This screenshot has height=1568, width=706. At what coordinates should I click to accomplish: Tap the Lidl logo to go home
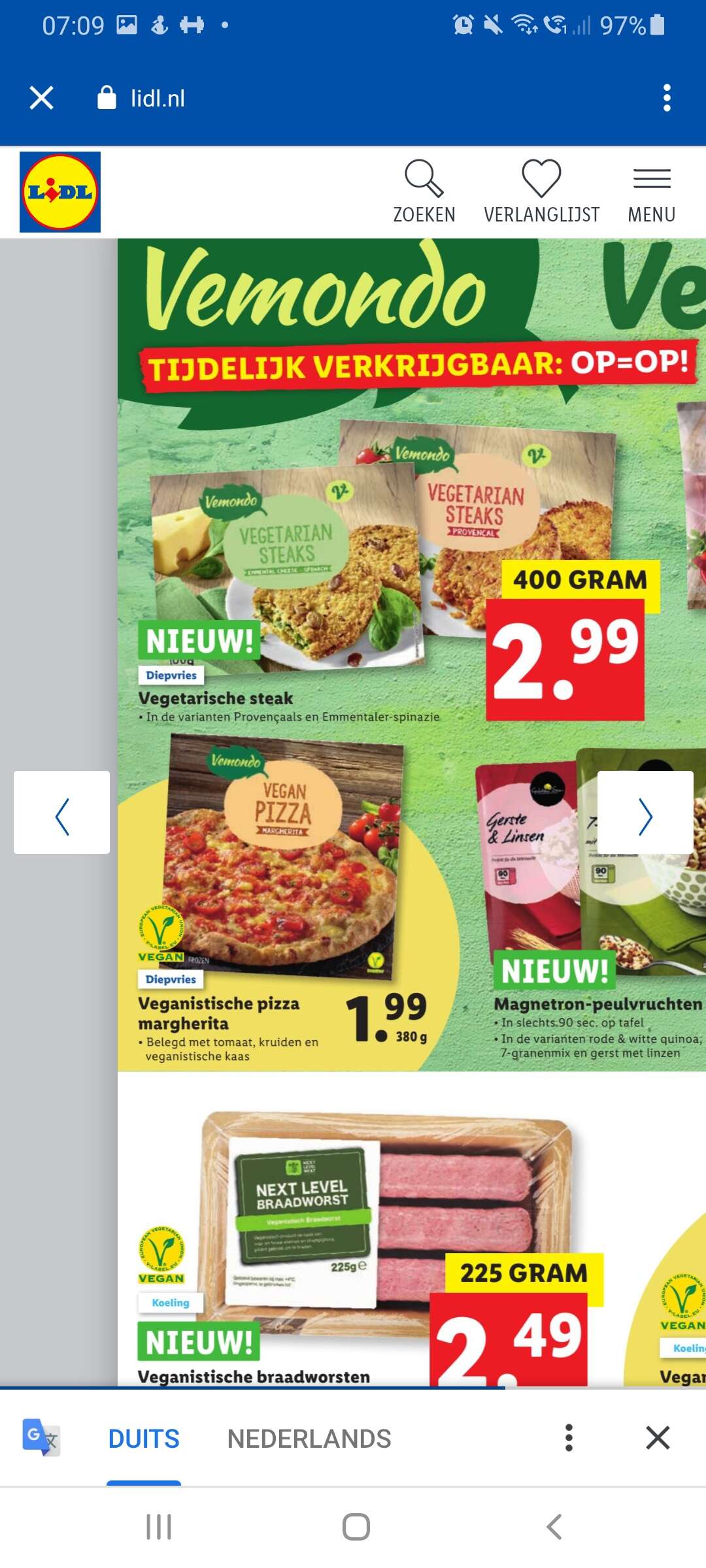[x=60, y=192]
